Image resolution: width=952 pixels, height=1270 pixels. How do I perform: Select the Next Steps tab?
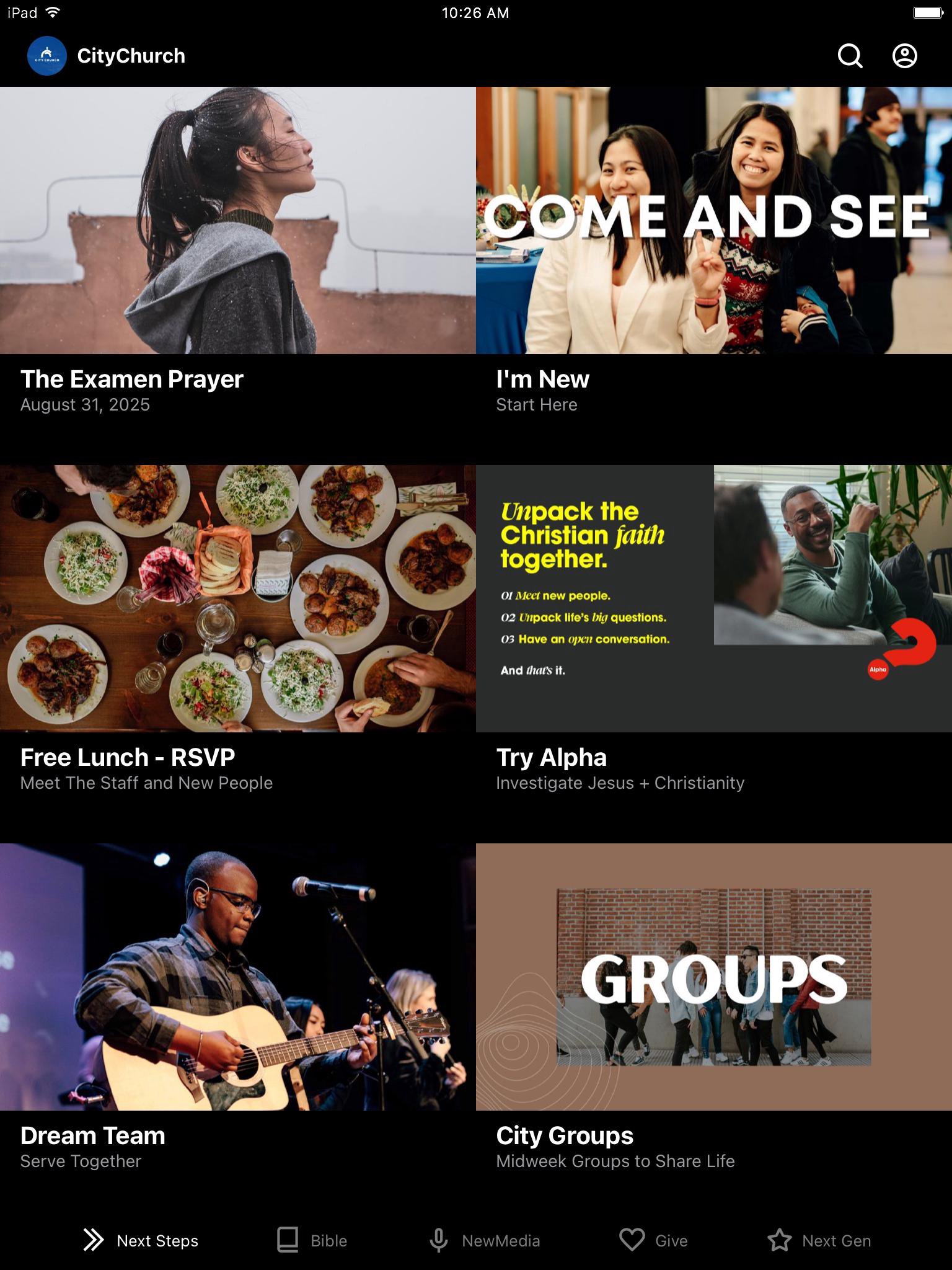pyautogui.click(x=141, y=1240)
